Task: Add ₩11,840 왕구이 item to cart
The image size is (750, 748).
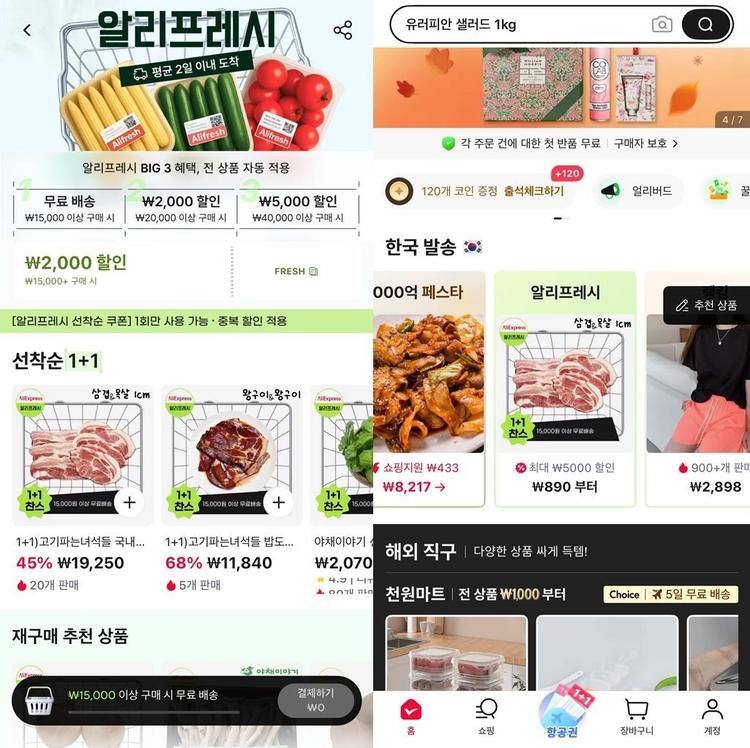Action: coord(278,502)
